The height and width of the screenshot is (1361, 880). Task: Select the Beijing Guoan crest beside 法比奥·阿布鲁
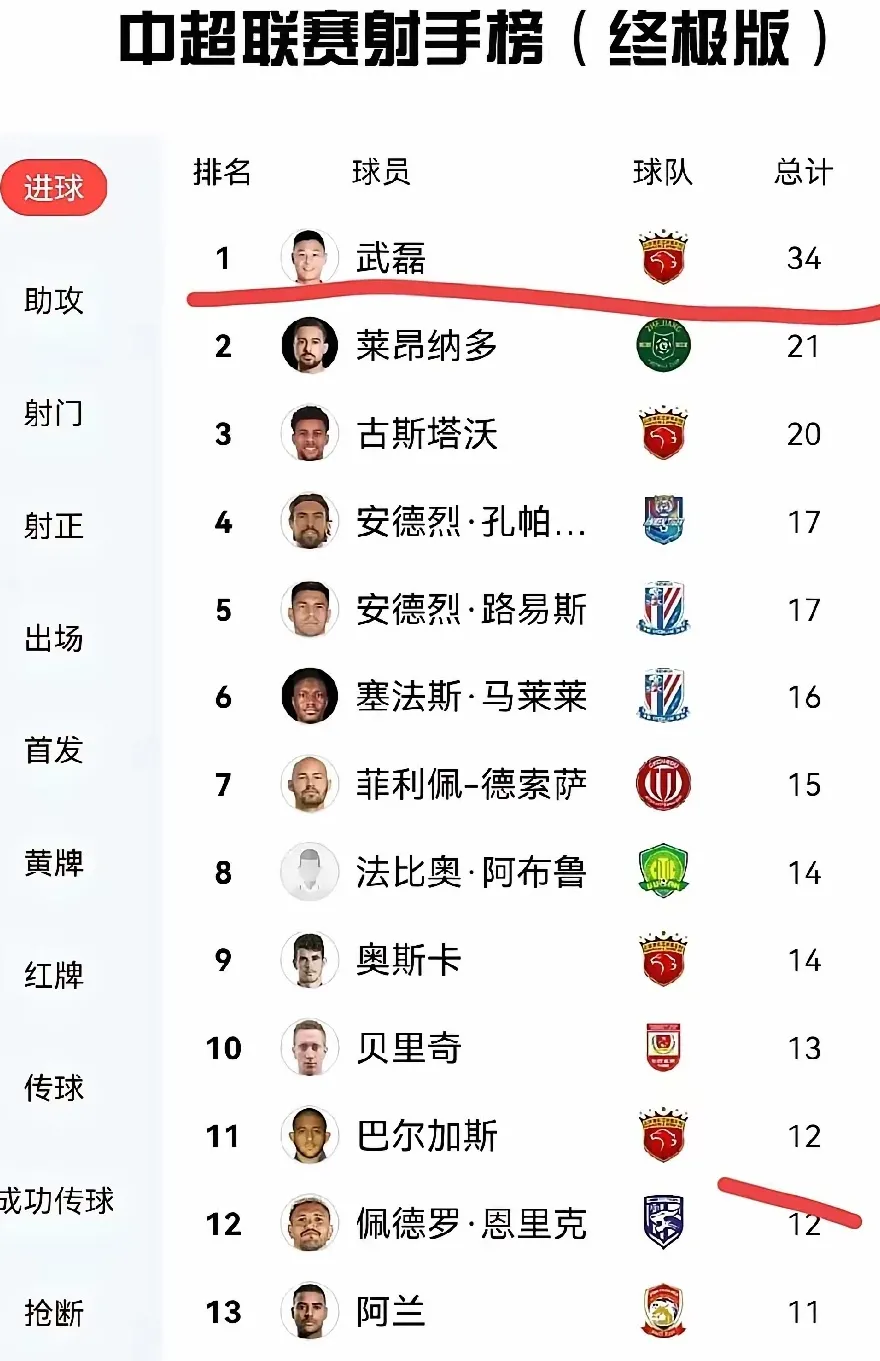(x=662, y=872)
